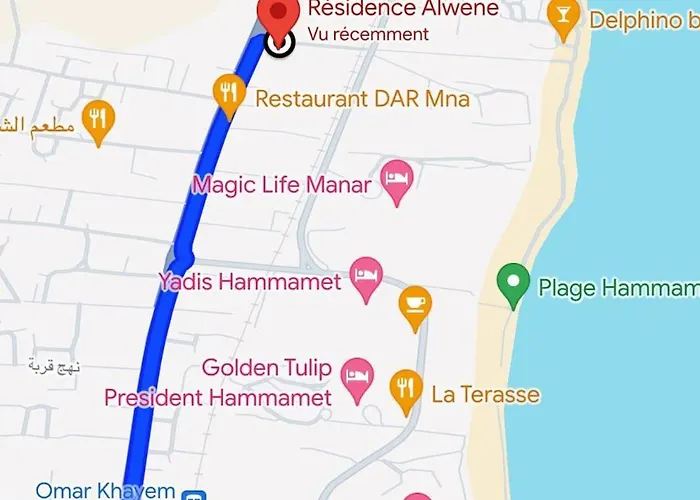The width and height of the screenshot is (700, 500).
Task: Open the Omar Khayem station marker
Action: click(197, 493)
